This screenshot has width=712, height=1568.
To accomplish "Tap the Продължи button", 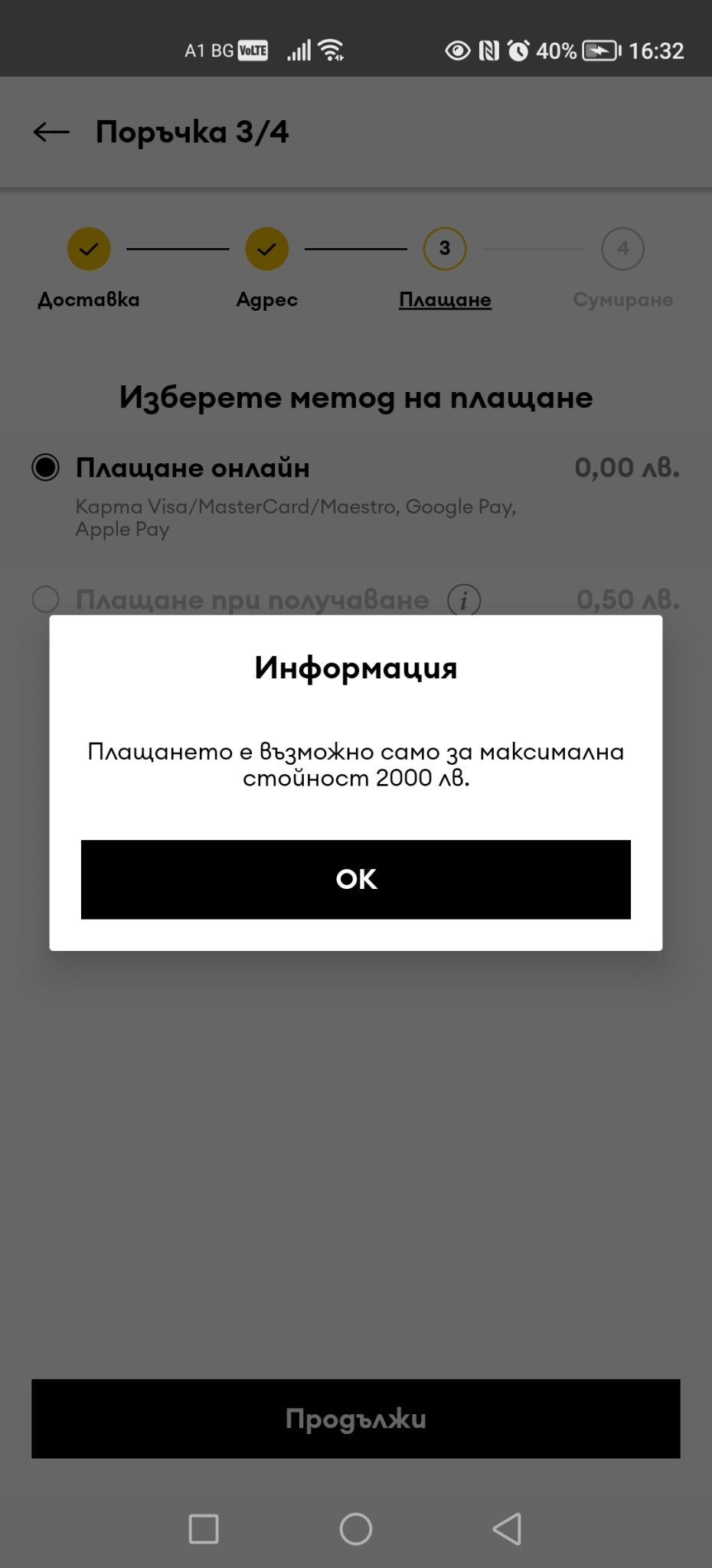I will pyautogui.click(x=356, y=1418).
